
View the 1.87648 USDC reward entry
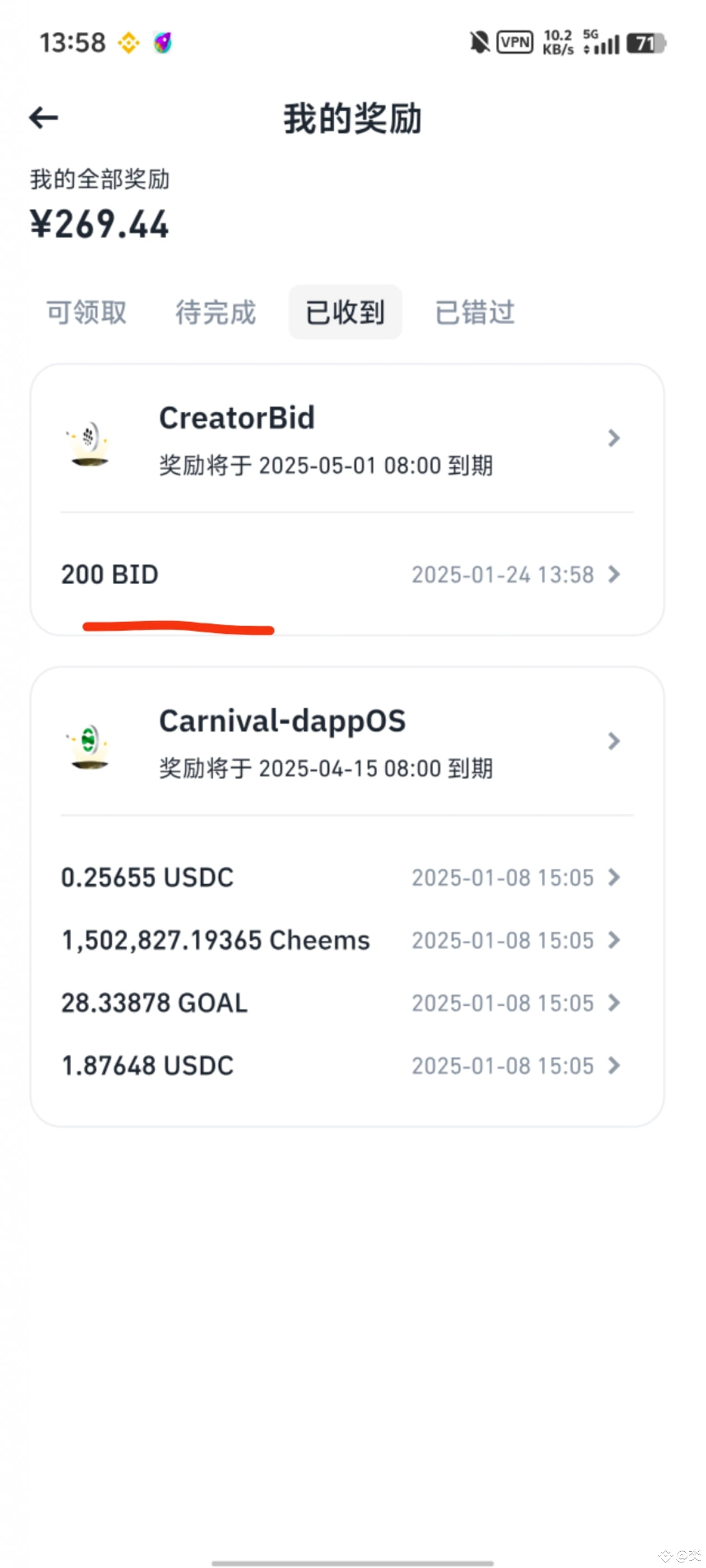pos(347,1066)
